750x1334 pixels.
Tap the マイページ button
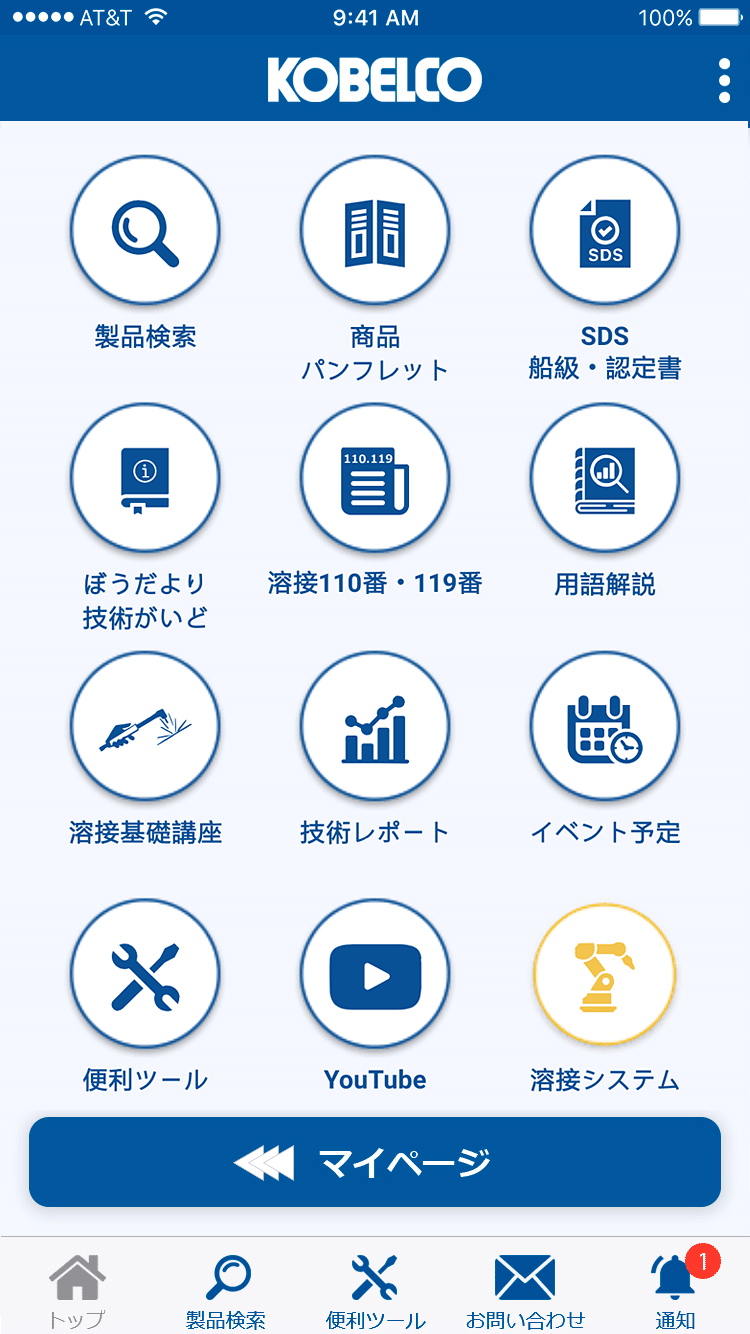pos(375,1162)
